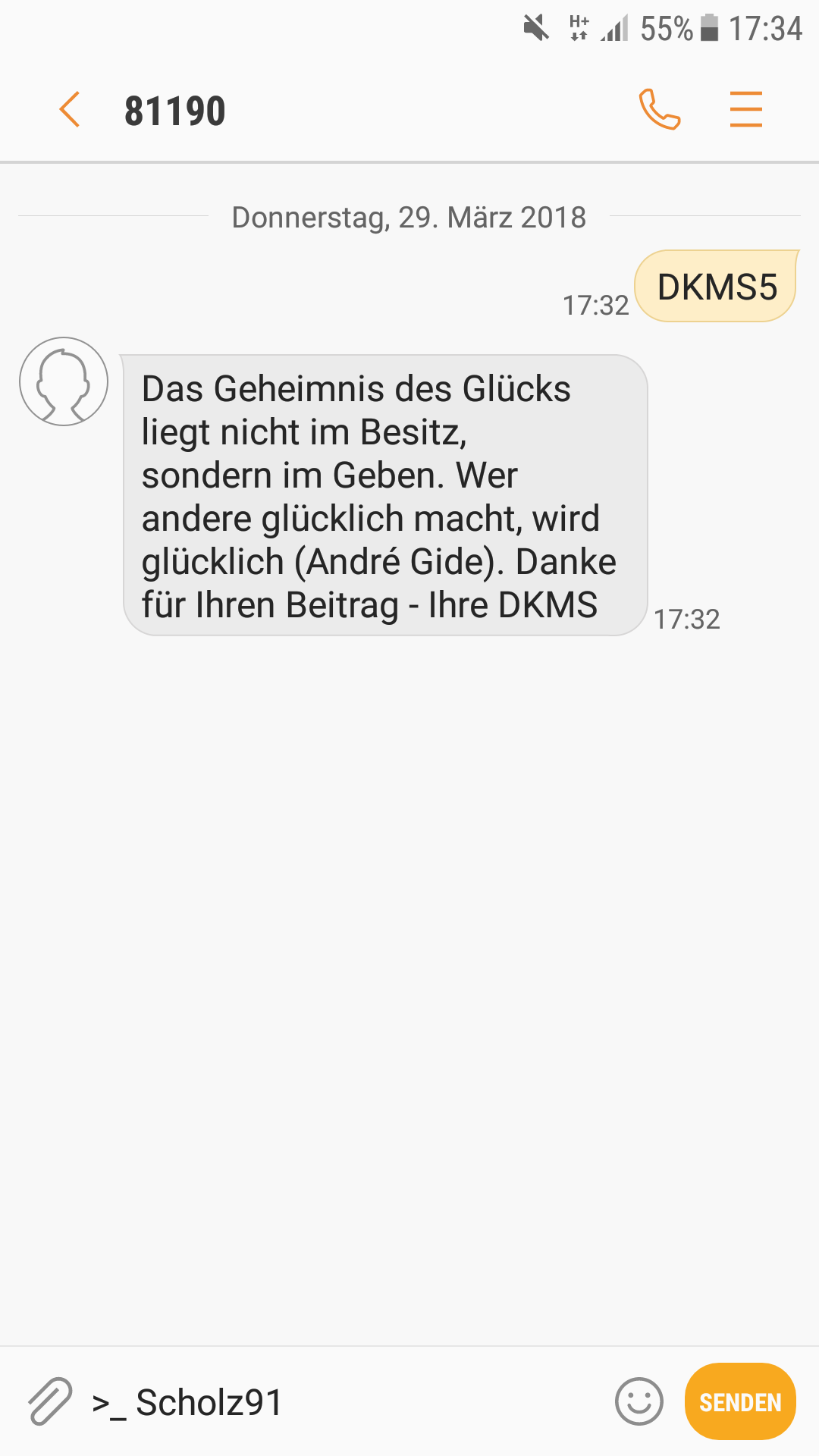The image size is (819, 1456).
Task: Call the number 81190
Action: click(660, 109)
